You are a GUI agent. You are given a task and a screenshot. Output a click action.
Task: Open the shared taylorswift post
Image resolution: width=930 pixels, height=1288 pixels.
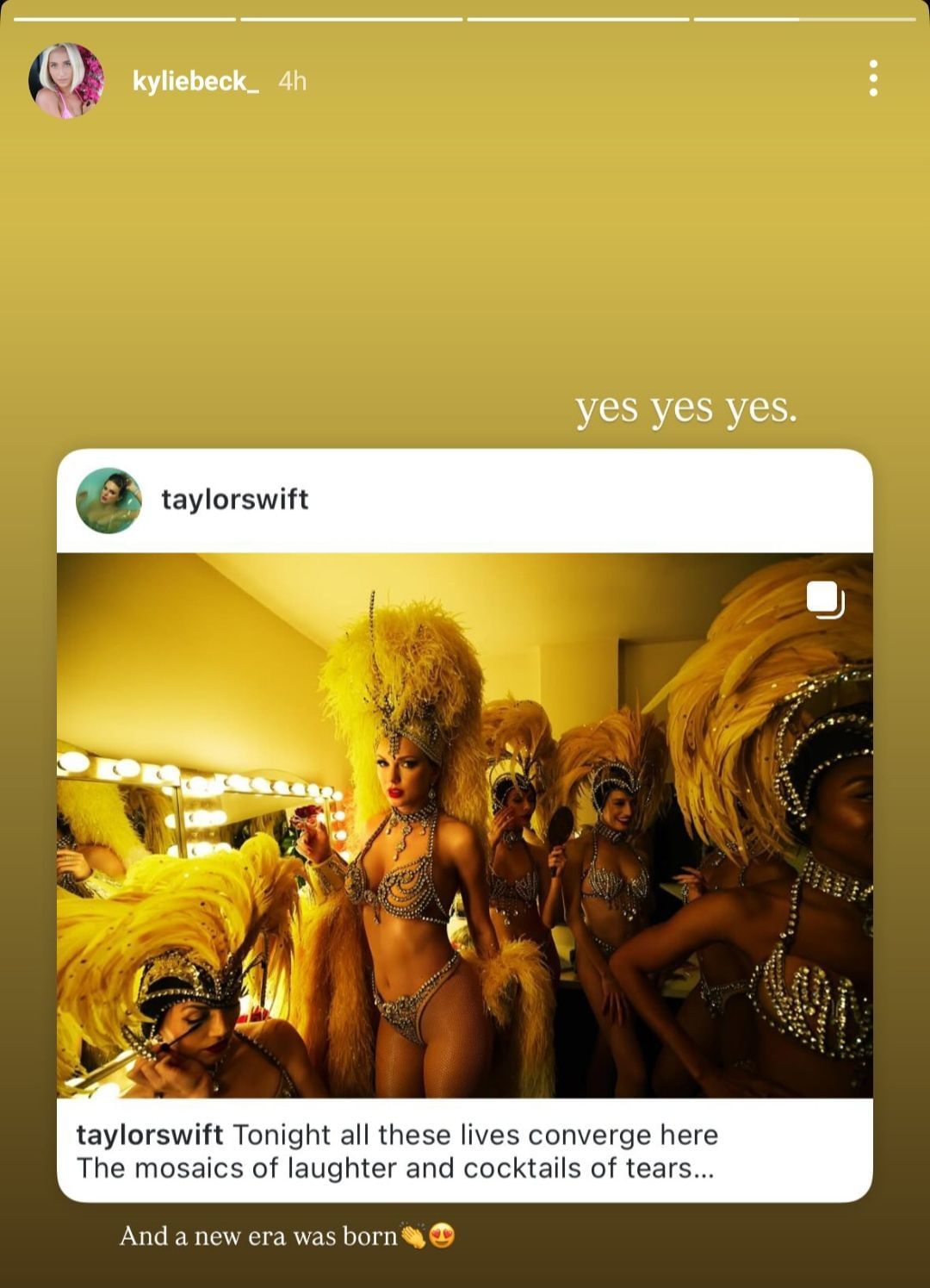pyautogui.click(x=464, y=824)
